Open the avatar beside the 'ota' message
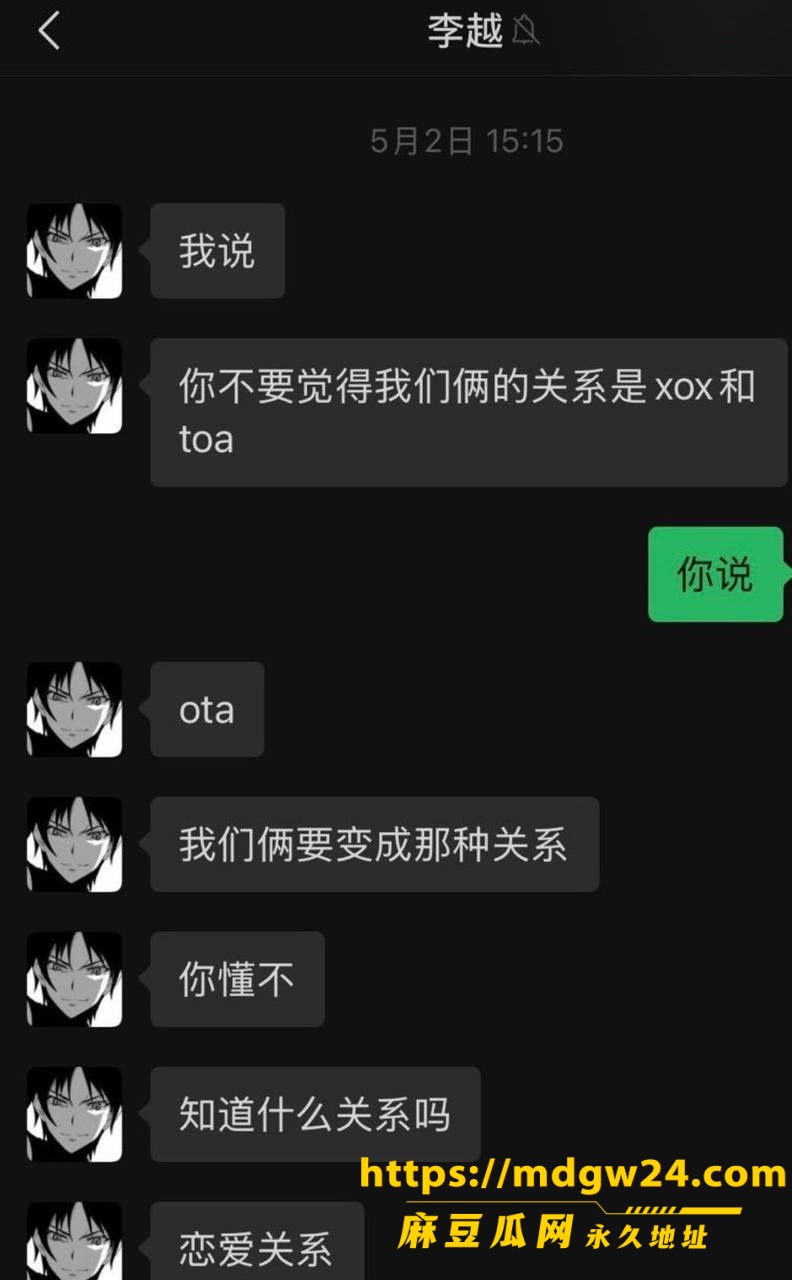The height and width of the screenshot is (1280, 792). point(74,709)
